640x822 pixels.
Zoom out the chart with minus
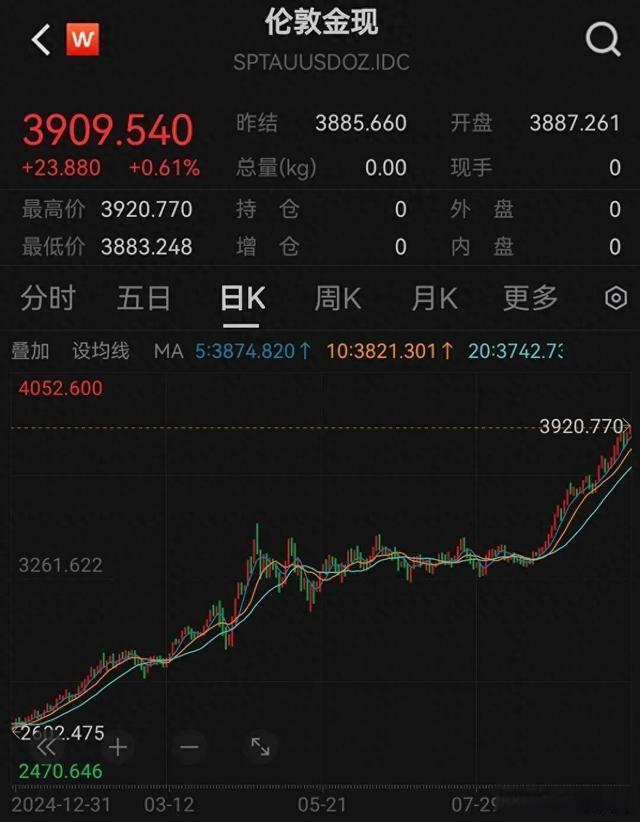(x=189, y=746)
